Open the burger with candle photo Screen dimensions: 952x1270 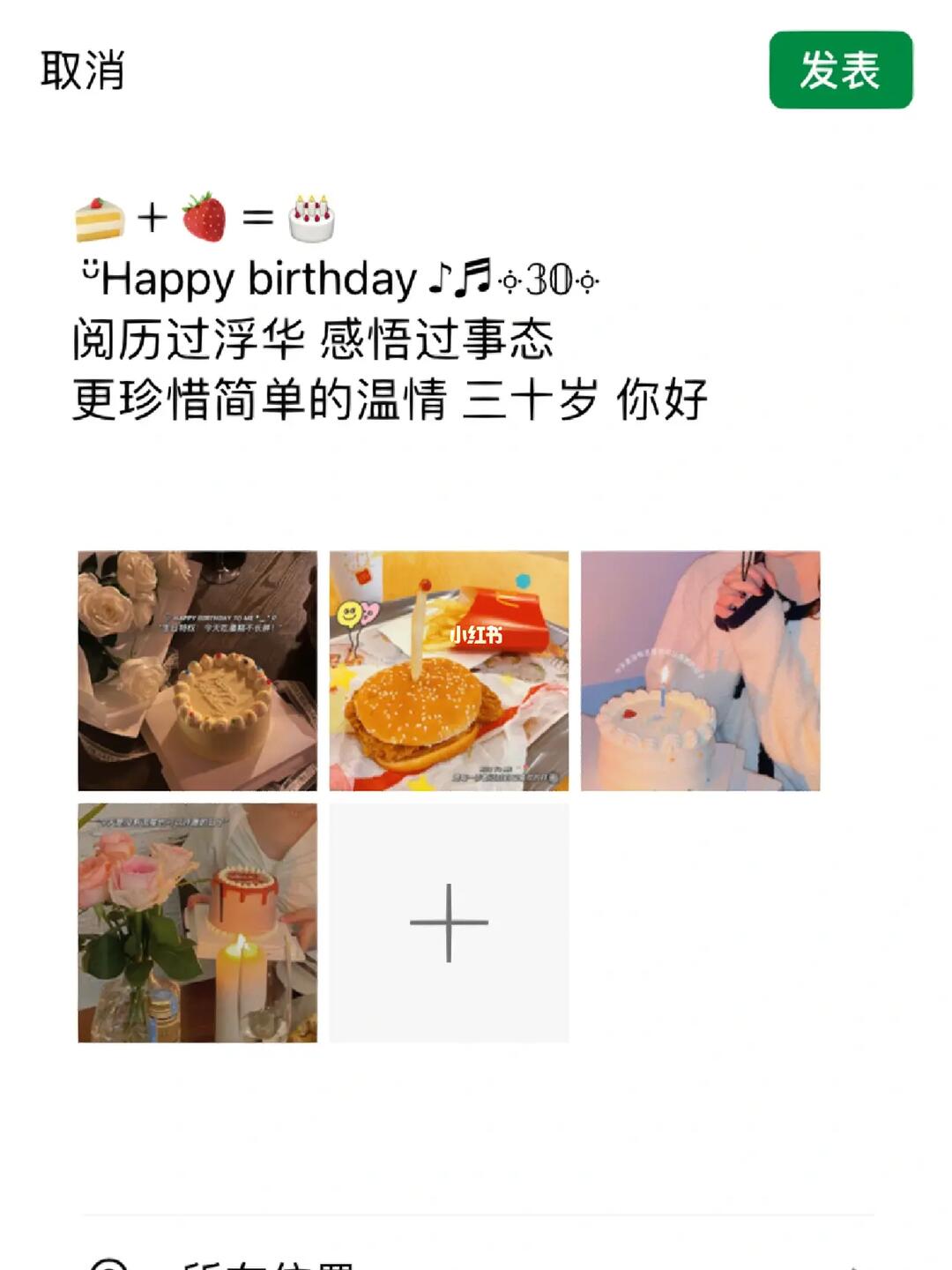tap(449, 671)
